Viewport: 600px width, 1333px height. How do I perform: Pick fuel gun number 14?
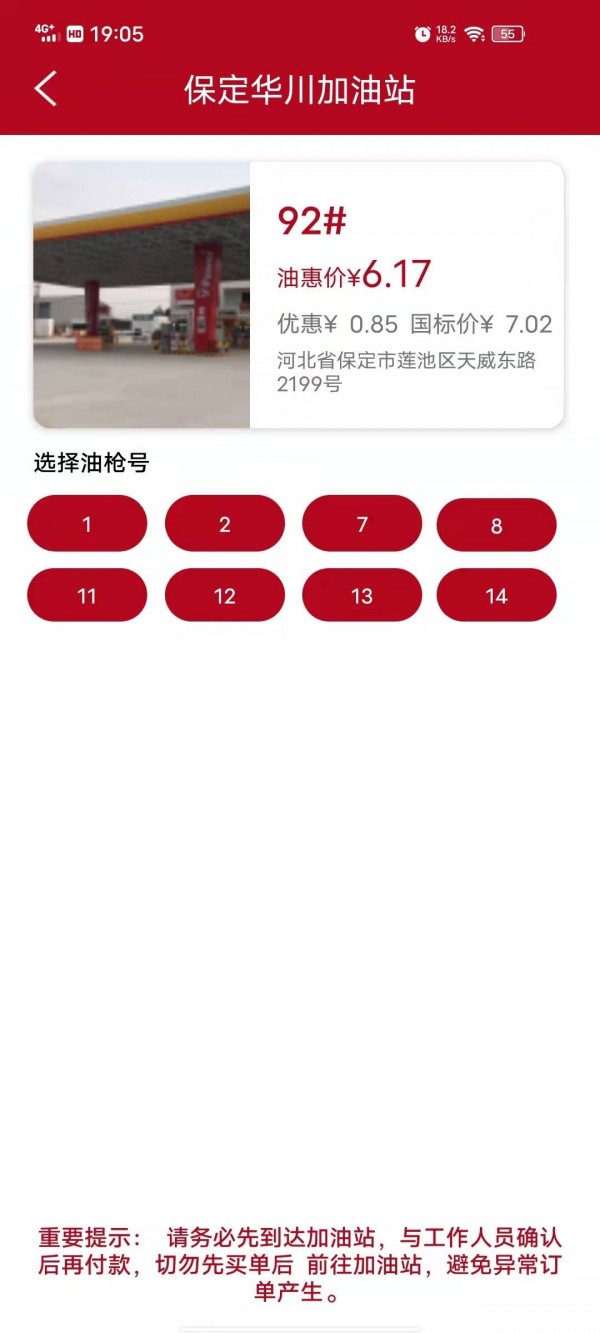(496, 596)
